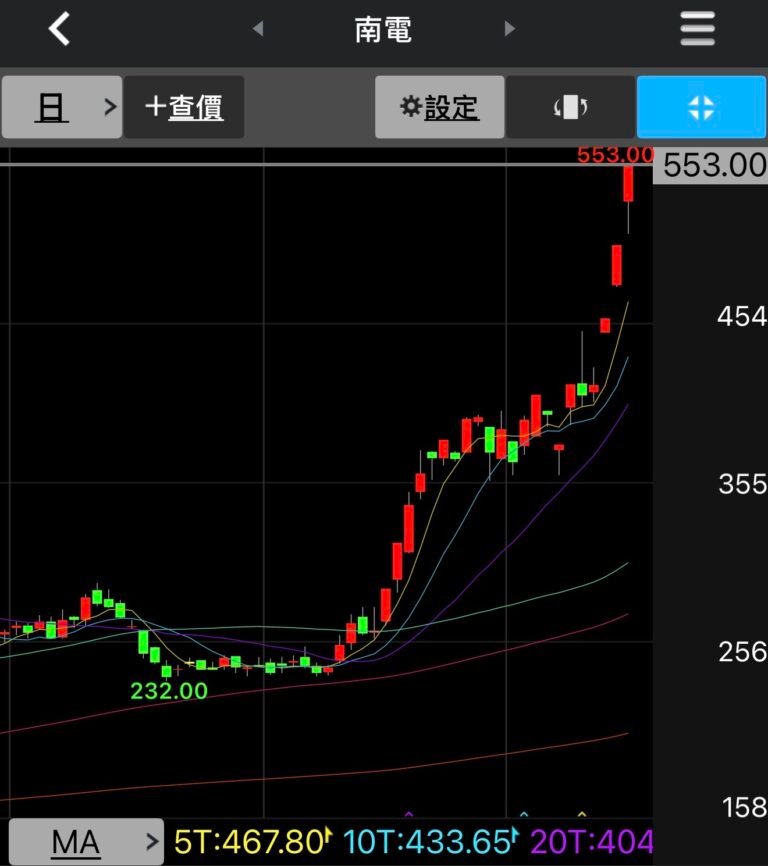768x866 pixels.
Task: Switch to next stock with right arrow
Action: tap(509, 29)
